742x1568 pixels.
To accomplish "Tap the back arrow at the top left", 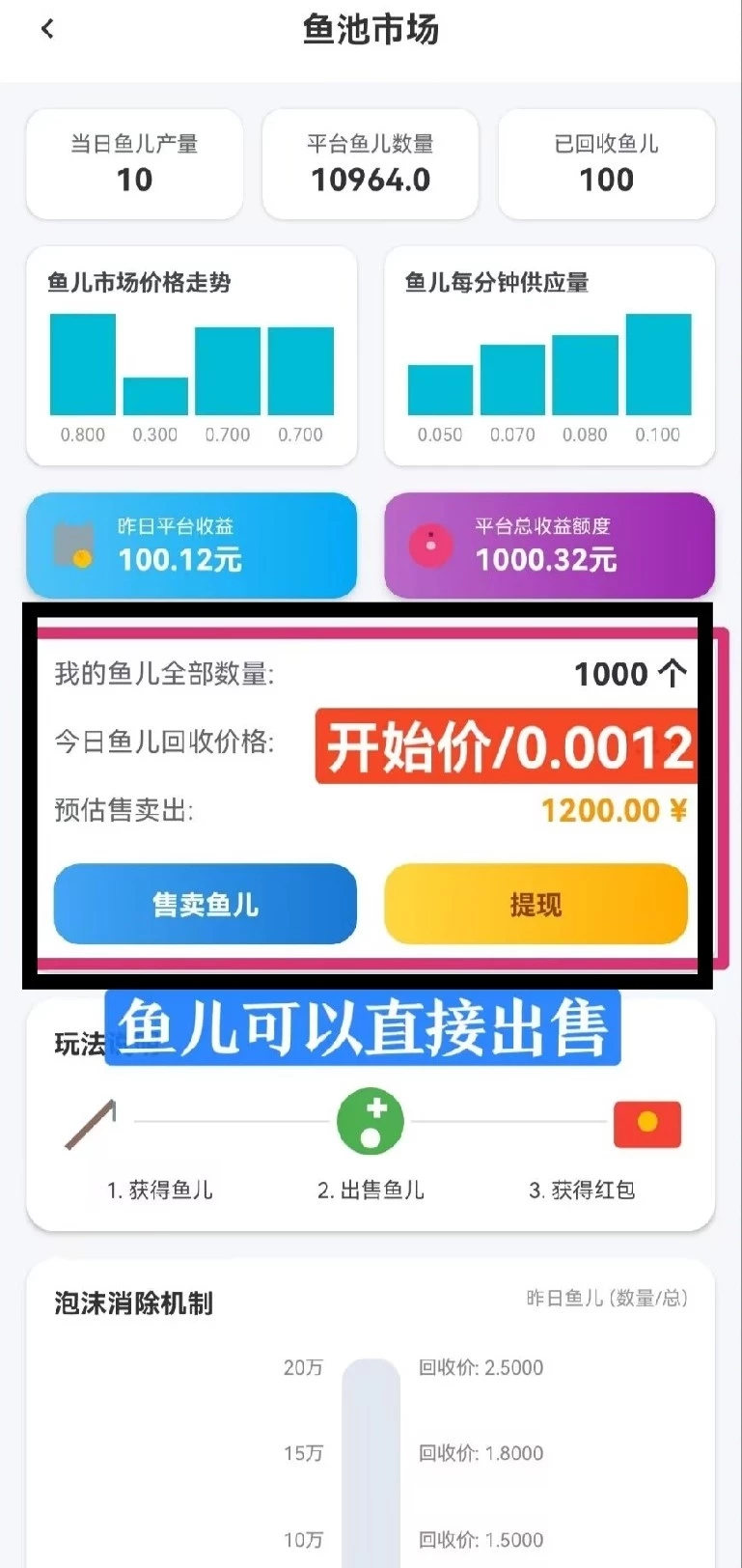I will coord(47,28).
